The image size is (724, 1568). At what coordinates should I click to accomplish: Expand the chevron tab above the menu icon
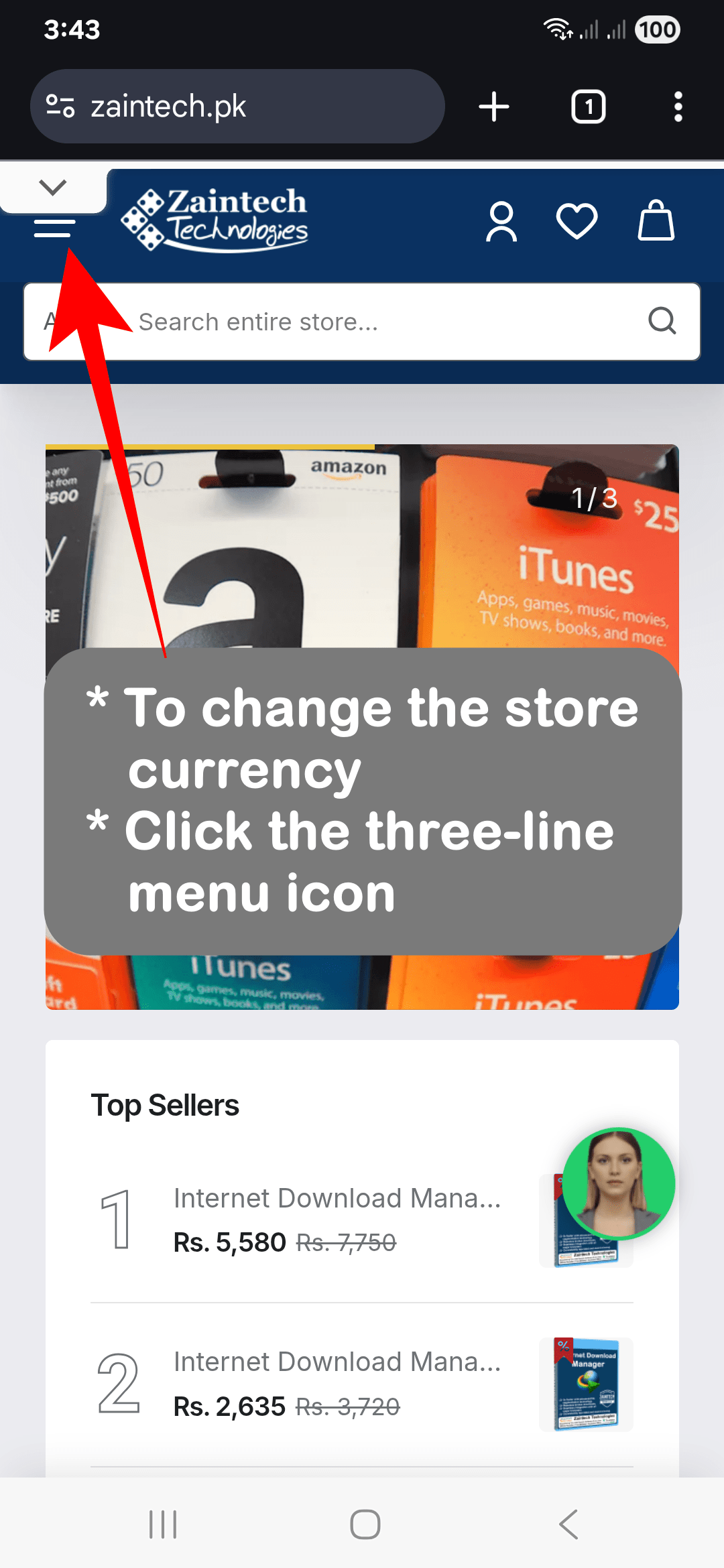coord(53,188)
